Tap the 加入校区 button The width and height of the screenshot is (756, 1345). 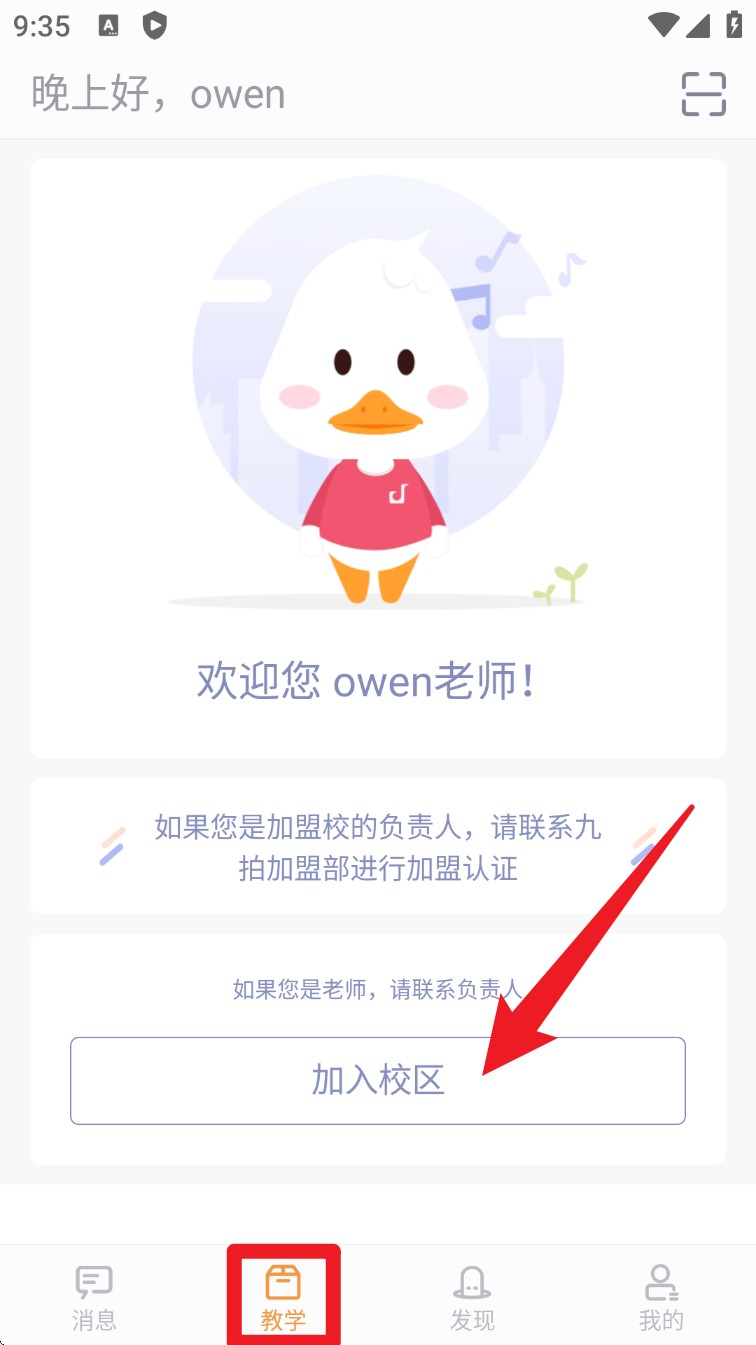click(377, 1080)
